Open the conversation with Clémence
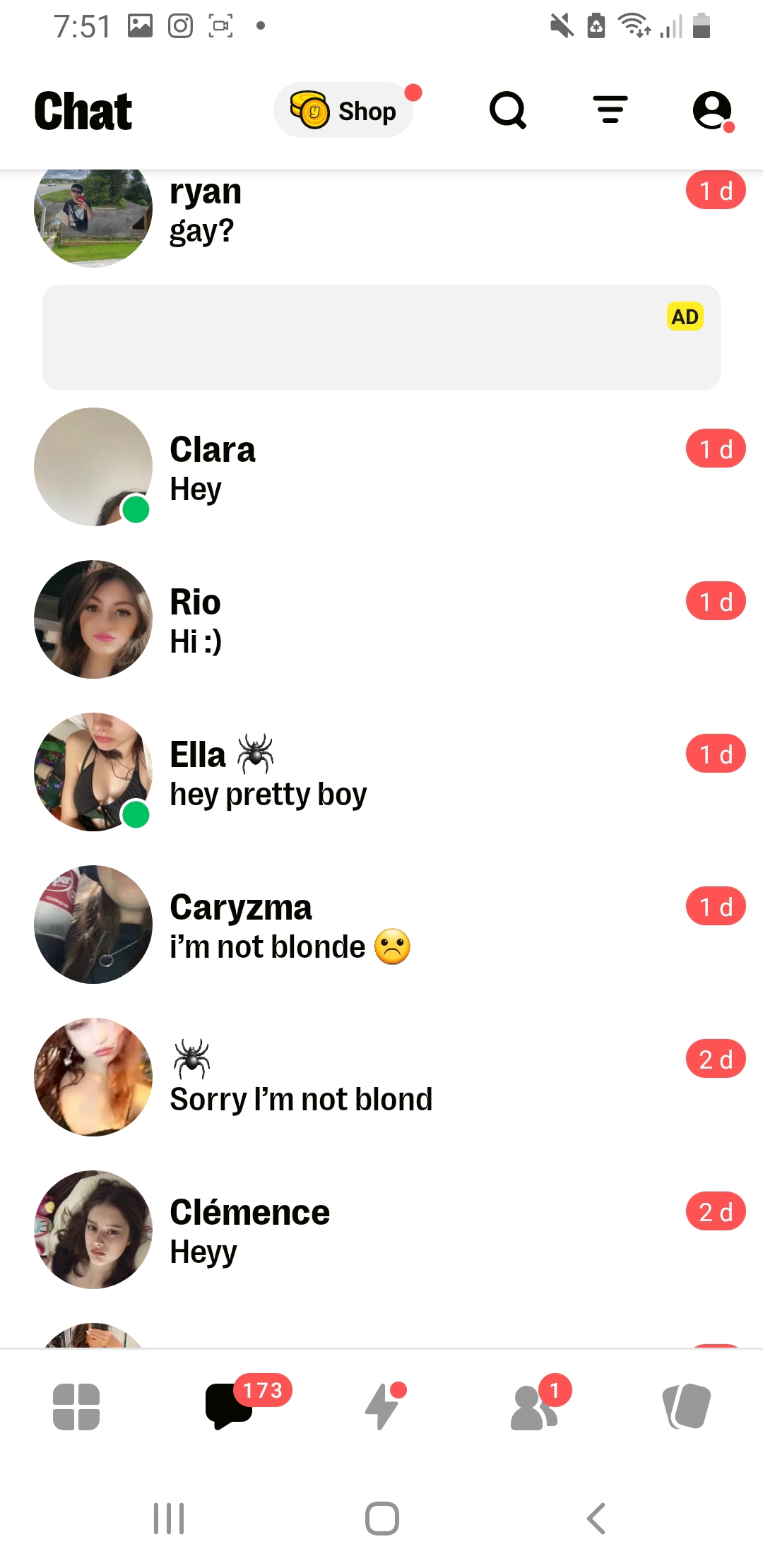 tap(381, 1230)
